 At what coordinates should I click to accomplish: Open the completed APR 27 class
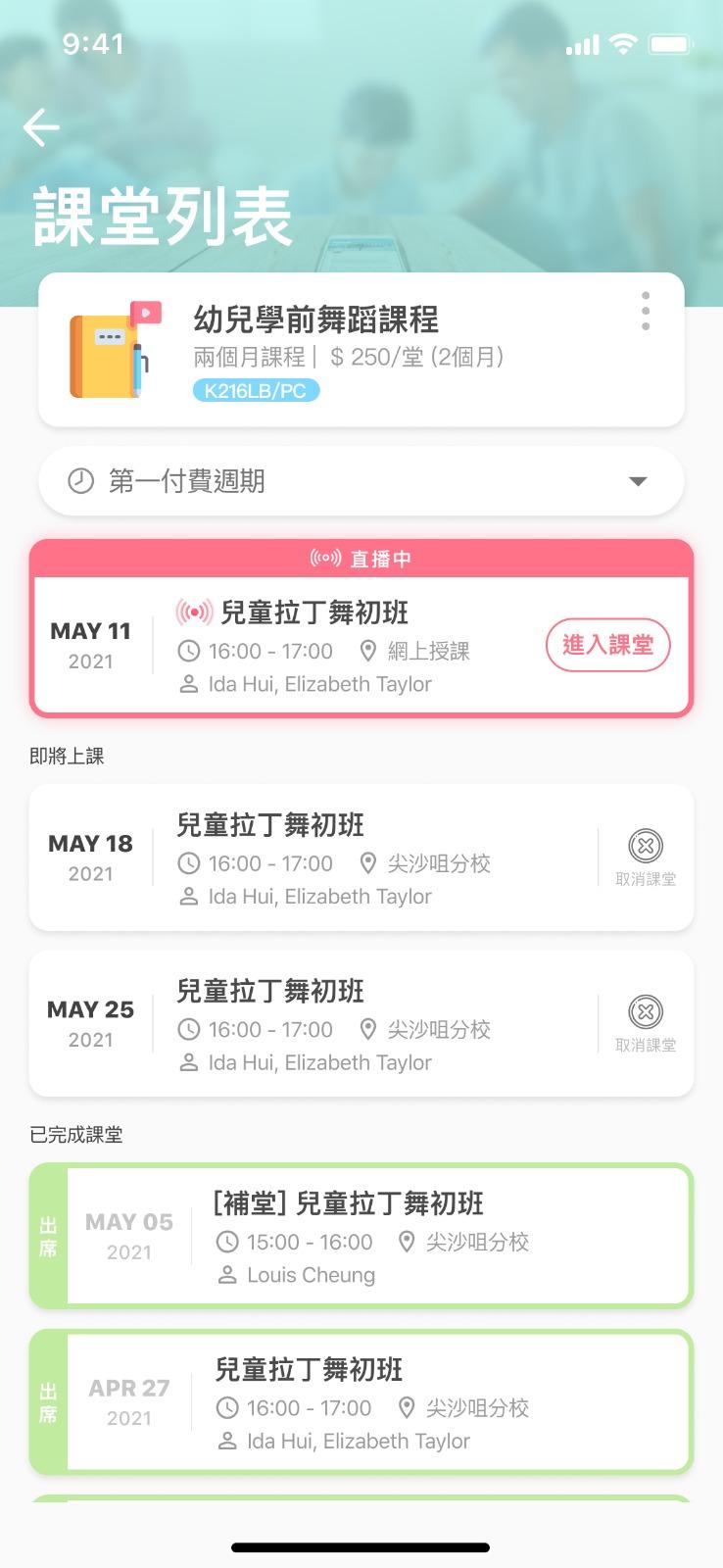(372, 1402)
